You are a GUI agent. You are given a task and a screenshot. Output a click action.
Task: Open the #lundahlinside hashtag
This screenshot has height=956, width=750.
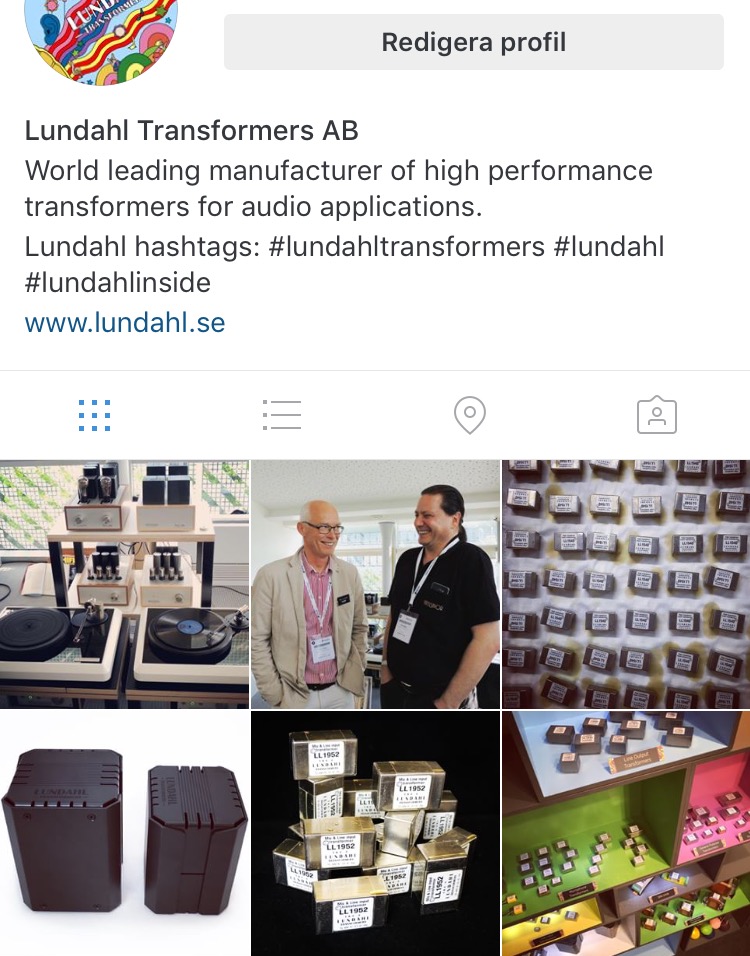tap(118, 282)
